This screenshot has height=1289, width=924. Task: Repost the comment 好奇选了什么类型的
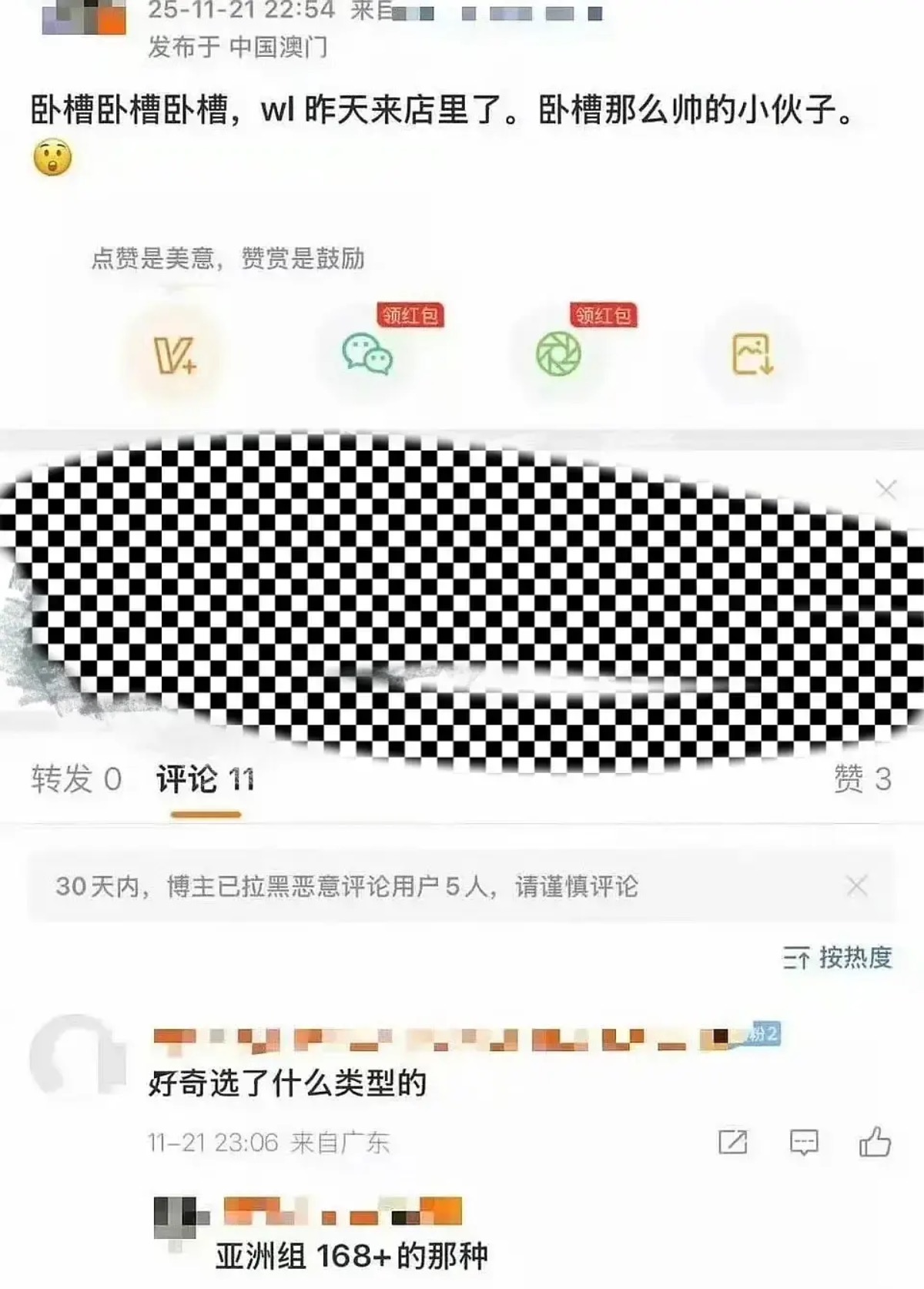pos(732,1142)
